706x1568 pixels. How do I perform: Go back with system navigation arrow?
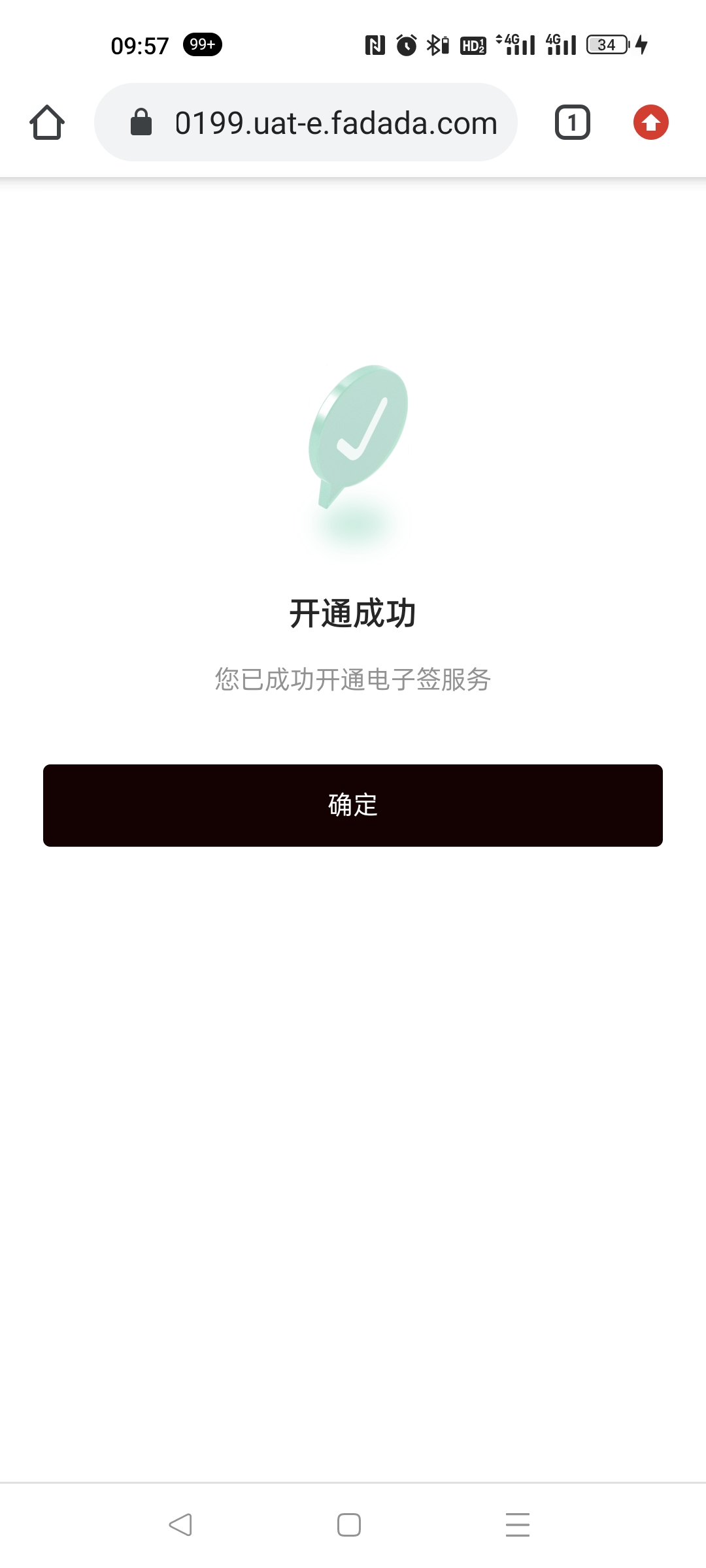[180, 1525]
